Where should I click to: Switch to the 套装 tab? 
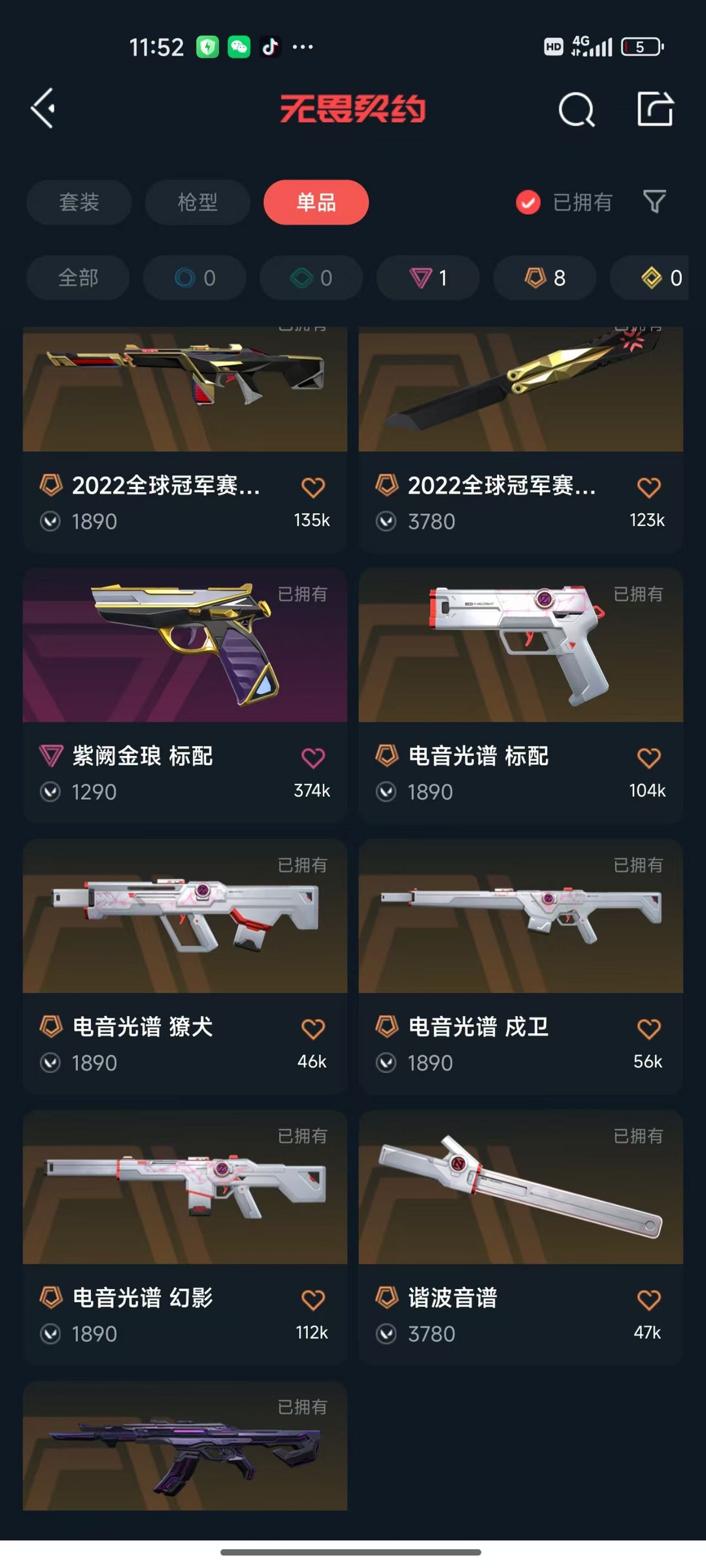(79, 203)
